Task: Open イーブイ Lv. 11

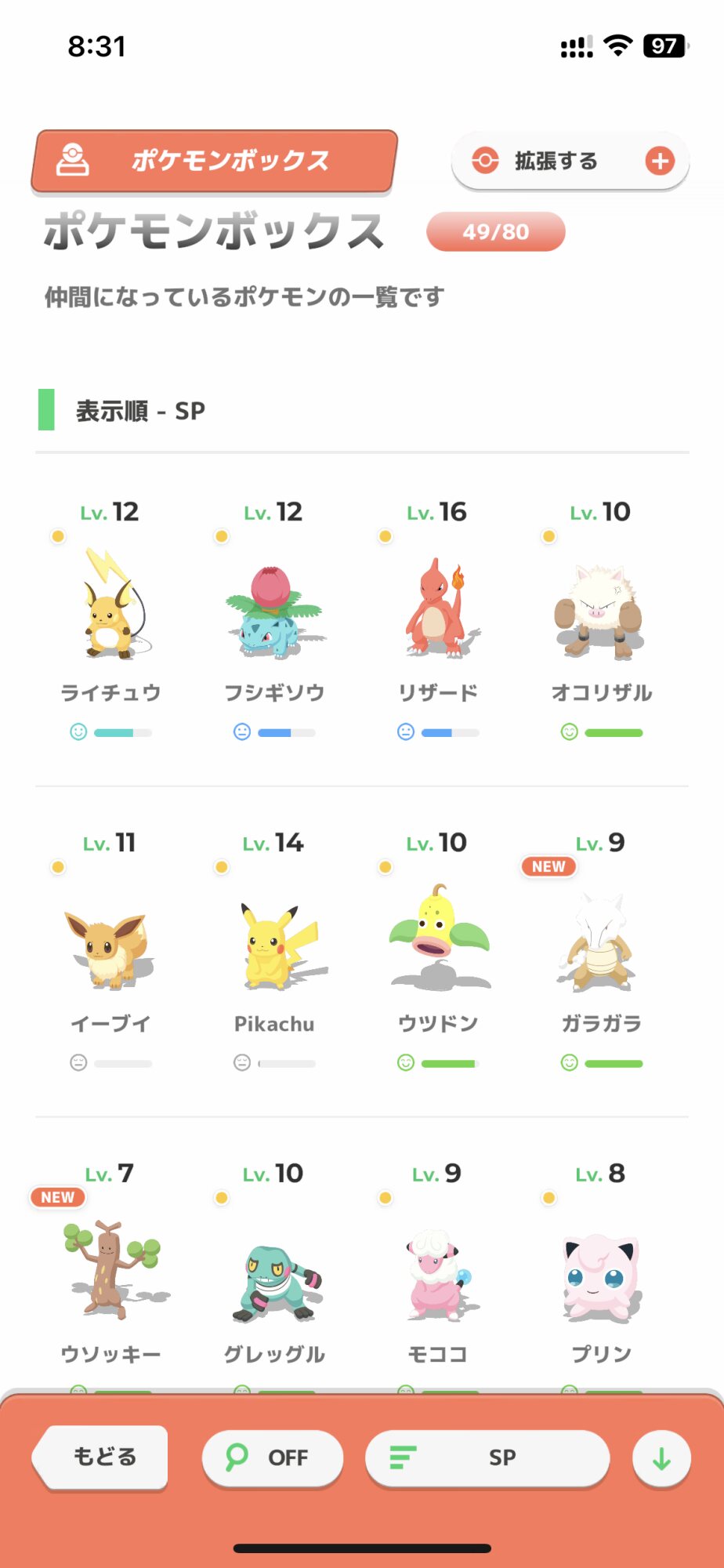Action: 110,945
